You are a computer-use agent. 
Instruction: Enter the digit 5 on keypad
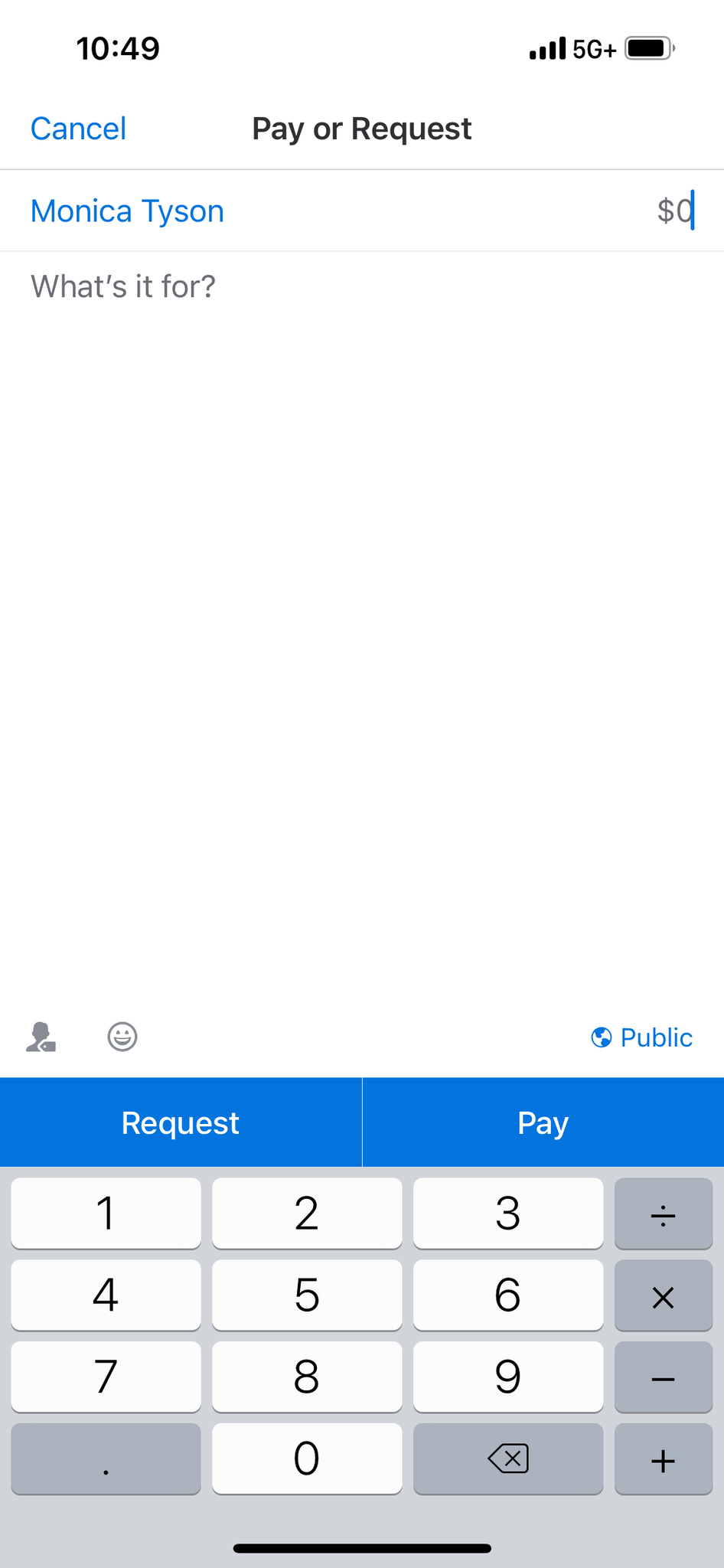click(307, 1295)
